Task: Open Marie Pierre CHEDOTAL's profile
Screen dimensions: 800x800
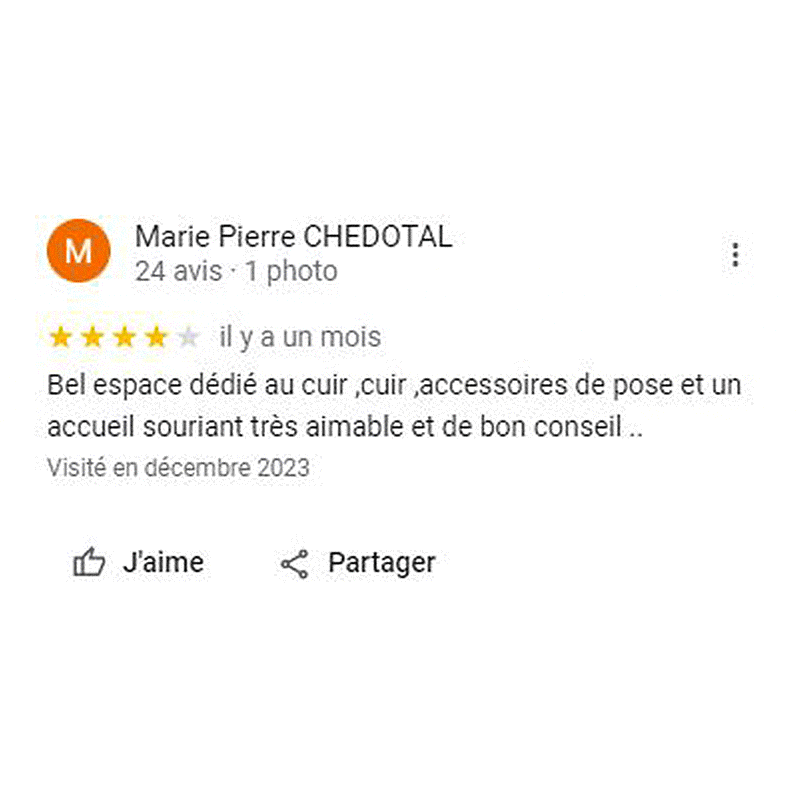Action: 293,237
